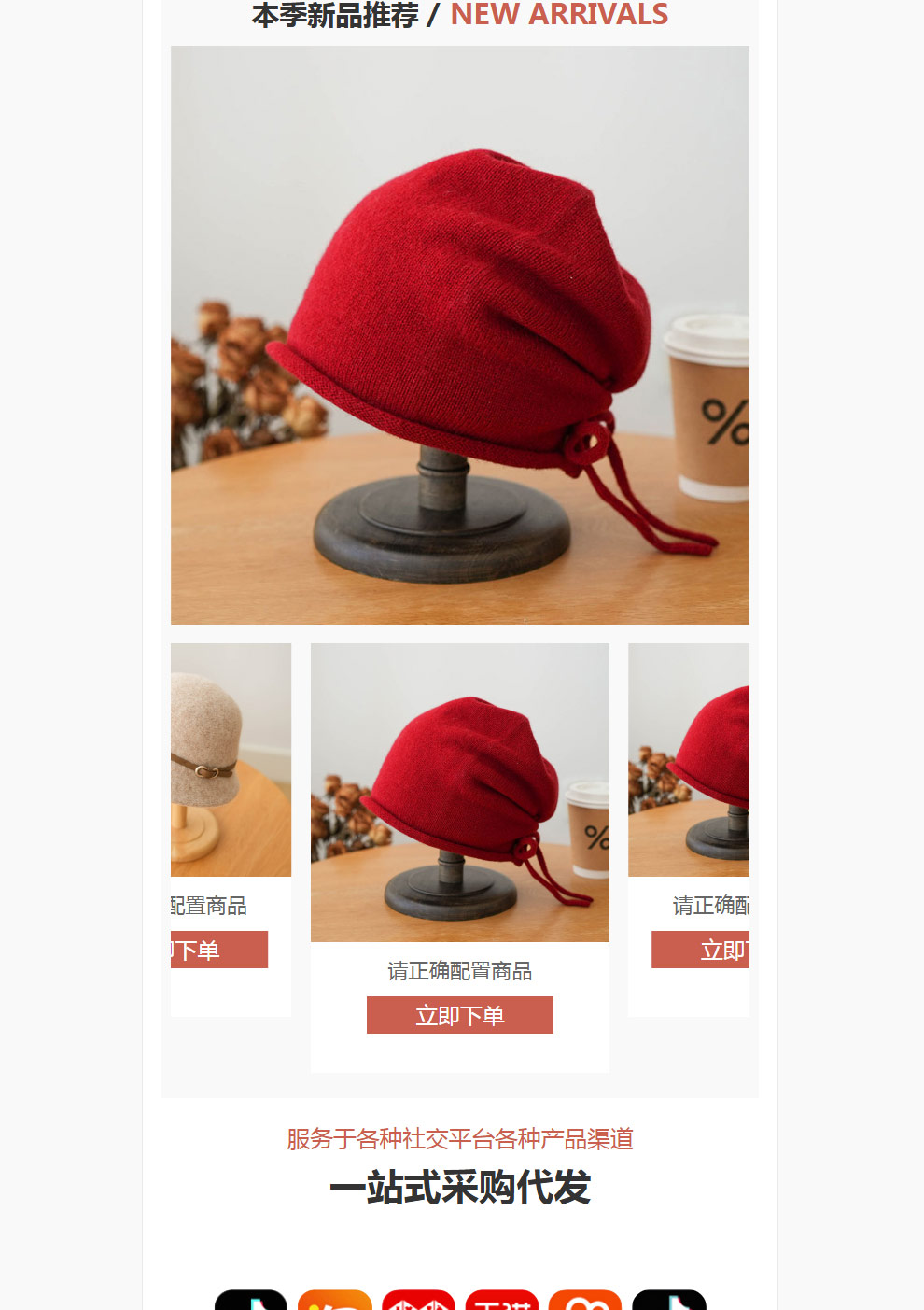Tap the order button under the beige hat
The image size is (924, 1310).
tap(219, 950)
